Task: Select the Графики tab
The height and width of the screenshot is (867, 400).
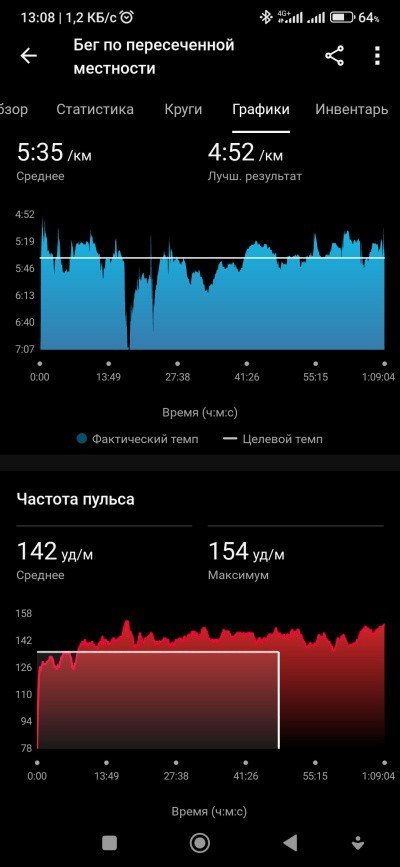Action: 261,109
